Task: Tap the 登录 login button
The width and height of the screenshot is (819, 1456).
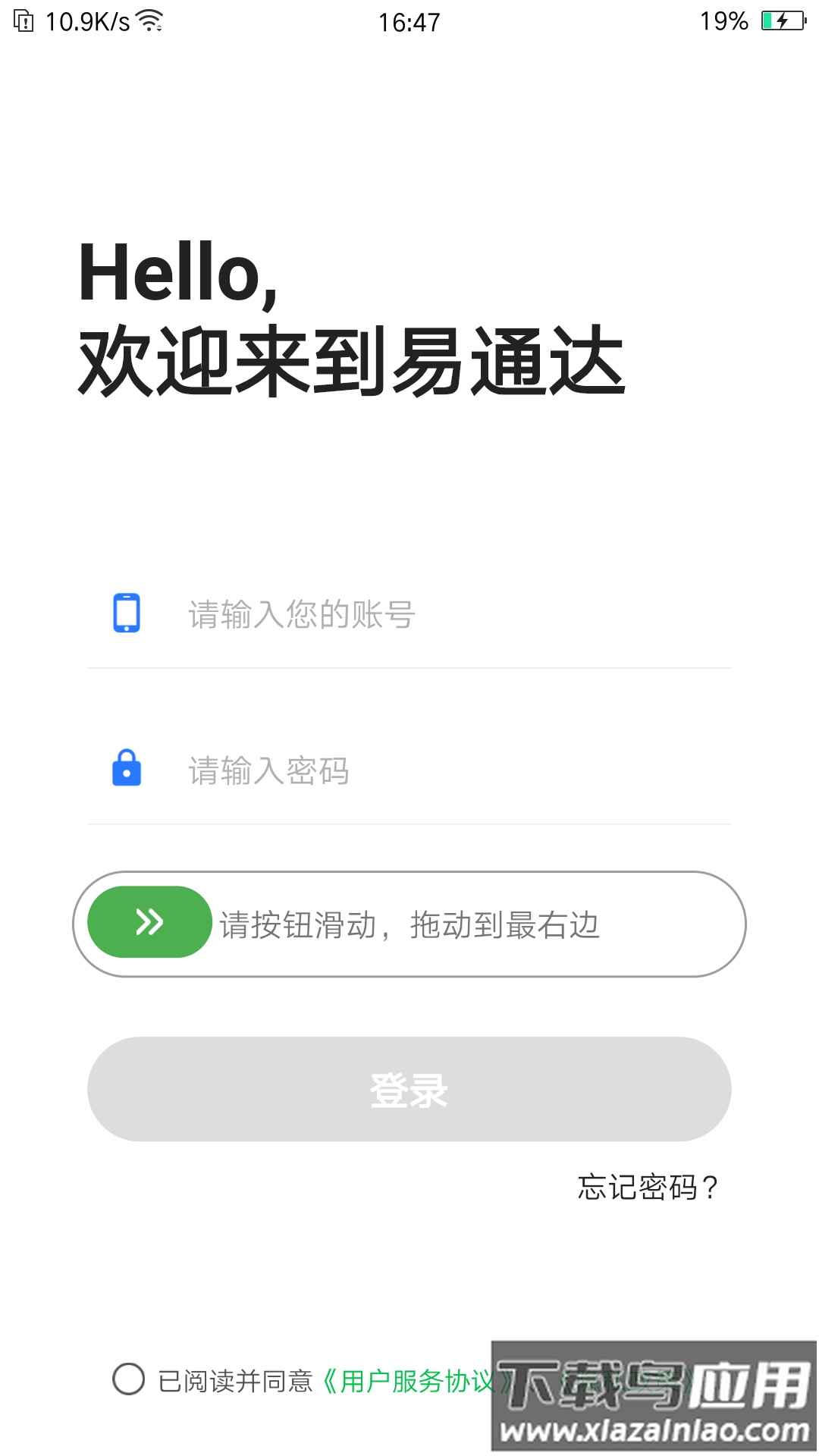Action: 409,1090
